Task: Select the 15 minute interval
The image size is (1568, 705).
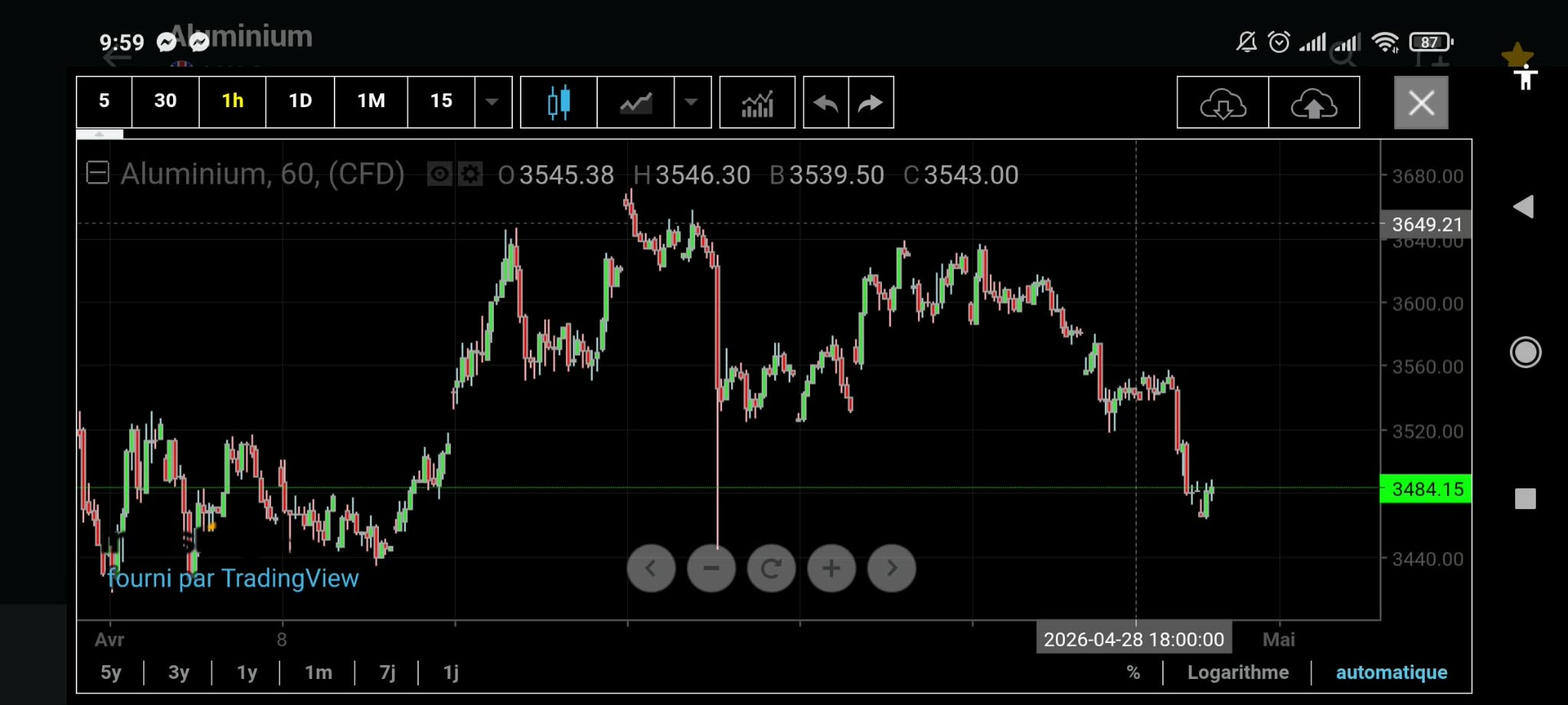Action: (x=441, y=102)
